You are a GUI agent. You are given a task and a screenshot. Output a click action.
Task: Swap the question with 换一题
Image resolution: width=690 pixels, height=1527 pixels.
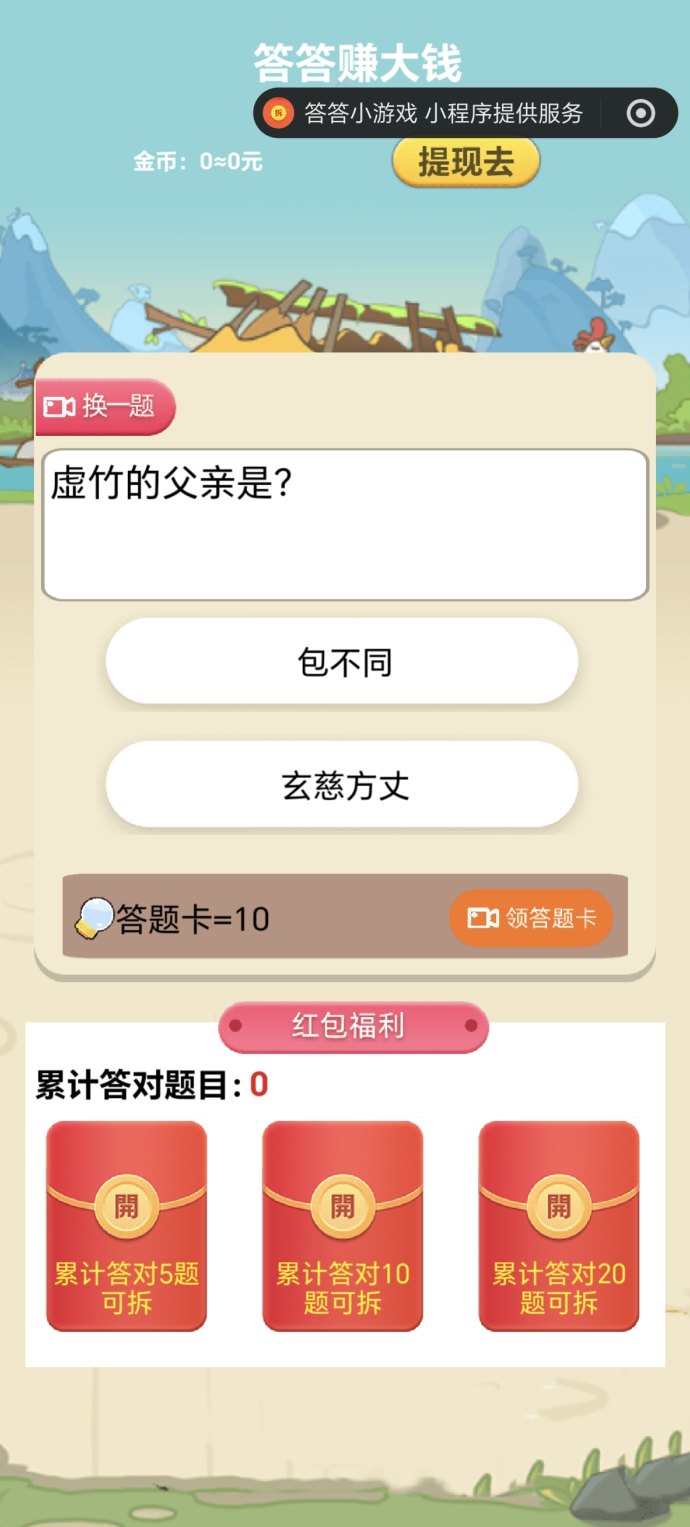pyautogui.click(x=105, y=407)
